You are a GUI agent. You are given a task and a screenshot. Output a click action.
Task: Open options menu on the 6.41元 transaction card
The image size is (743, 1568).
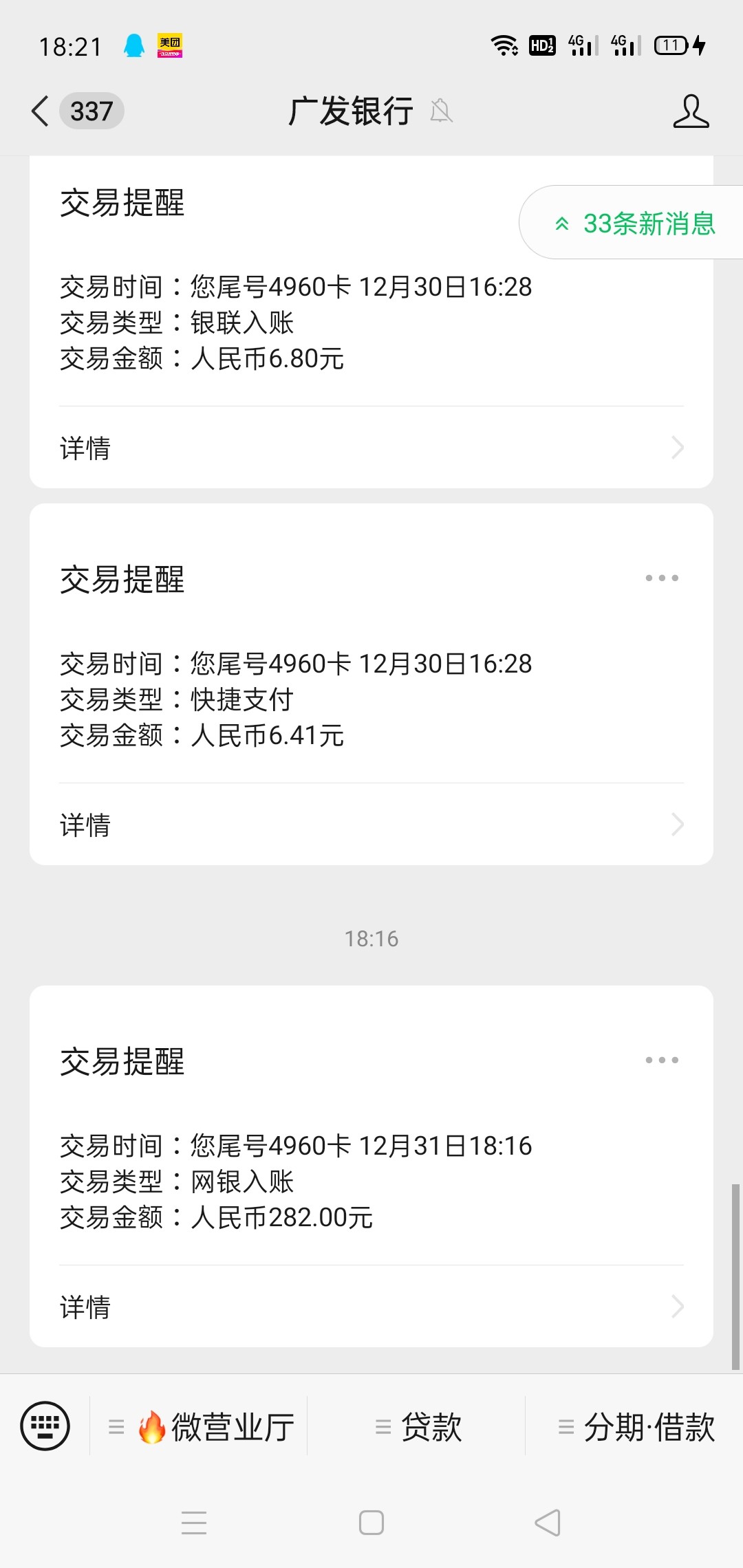point(661,578)
